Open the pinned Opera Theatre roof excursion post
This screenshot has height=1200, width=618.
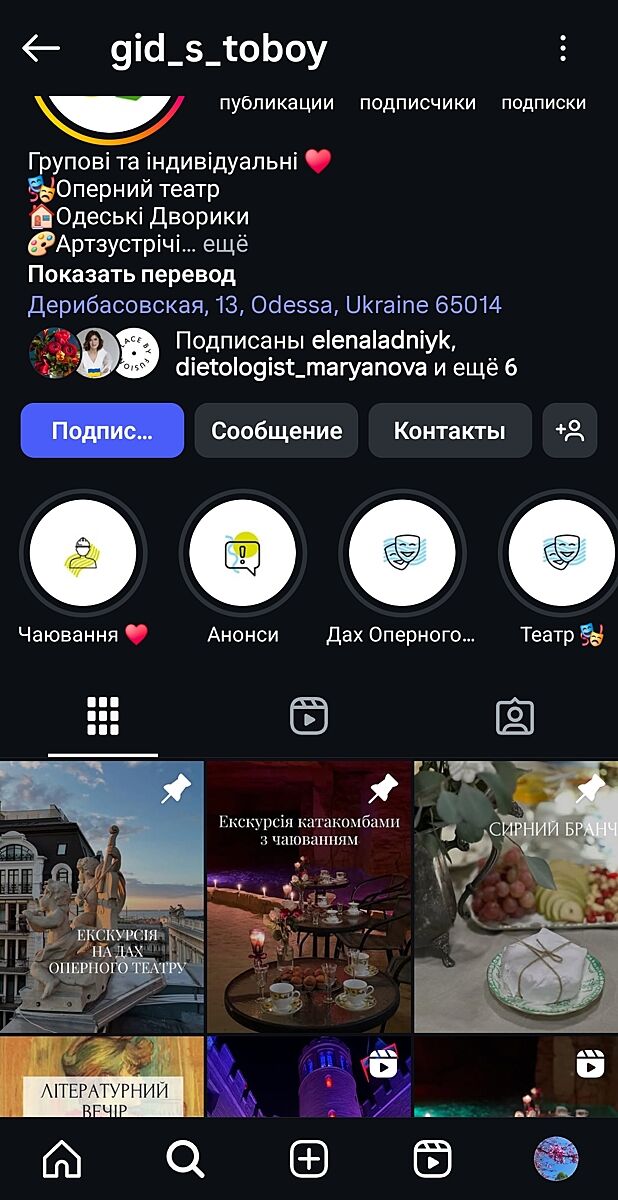pyautogui.click(x=102, y=897)
